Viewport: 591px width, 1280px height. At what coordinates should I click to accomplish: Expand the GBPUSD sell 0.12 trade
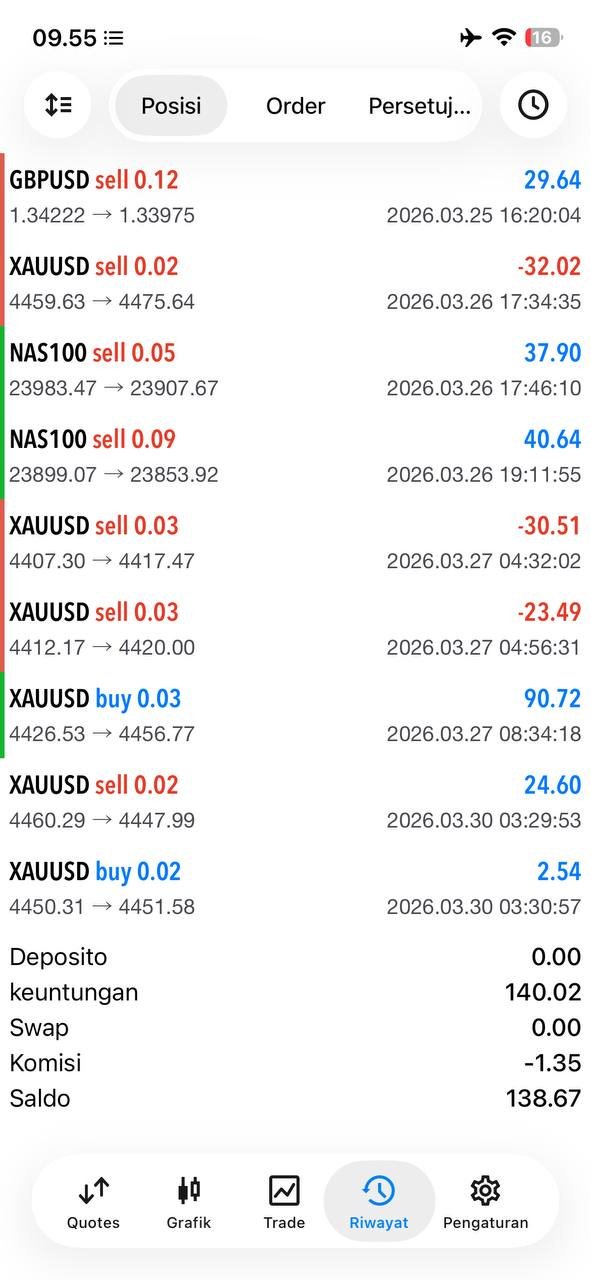tap(295, 197)
